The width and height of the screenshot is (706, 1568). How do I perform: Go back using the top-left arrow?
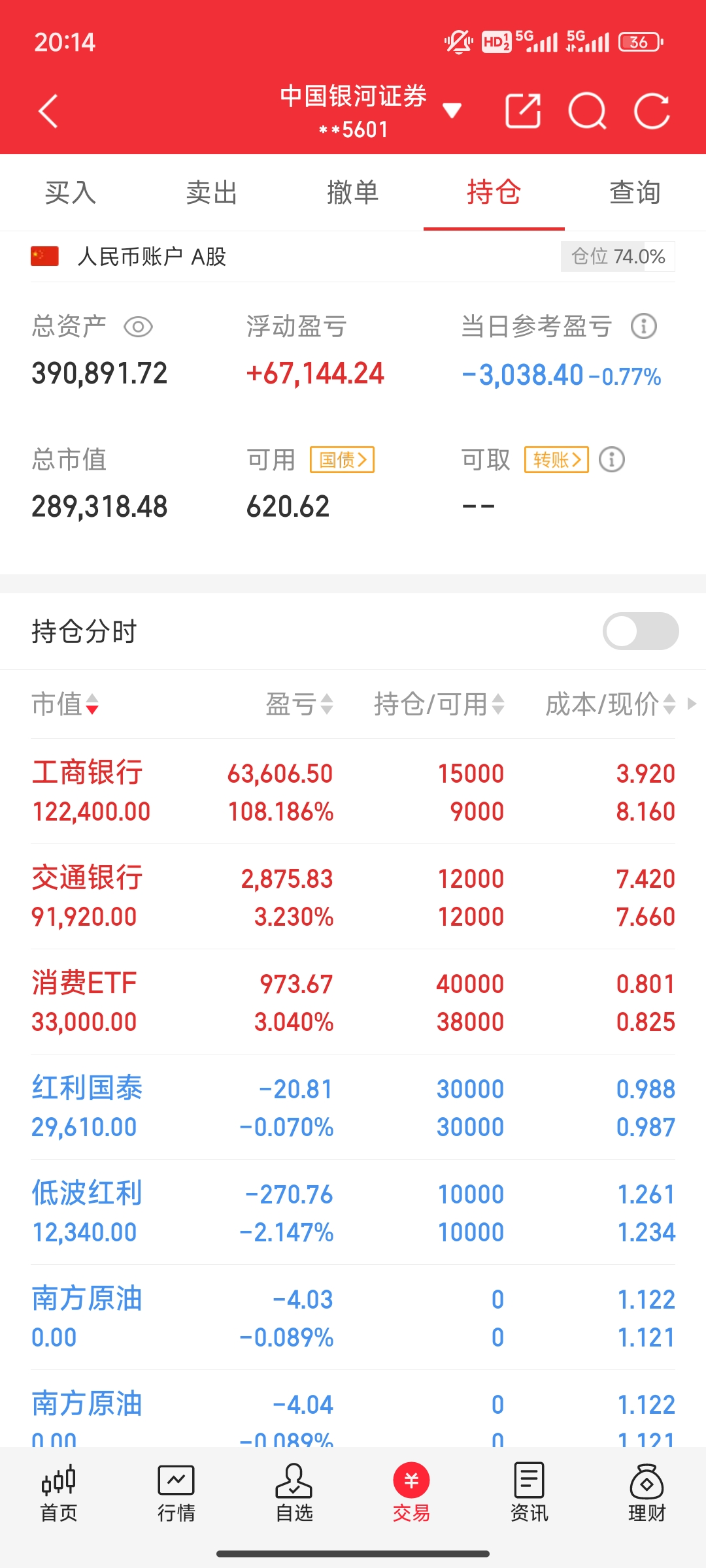(48, 111)
